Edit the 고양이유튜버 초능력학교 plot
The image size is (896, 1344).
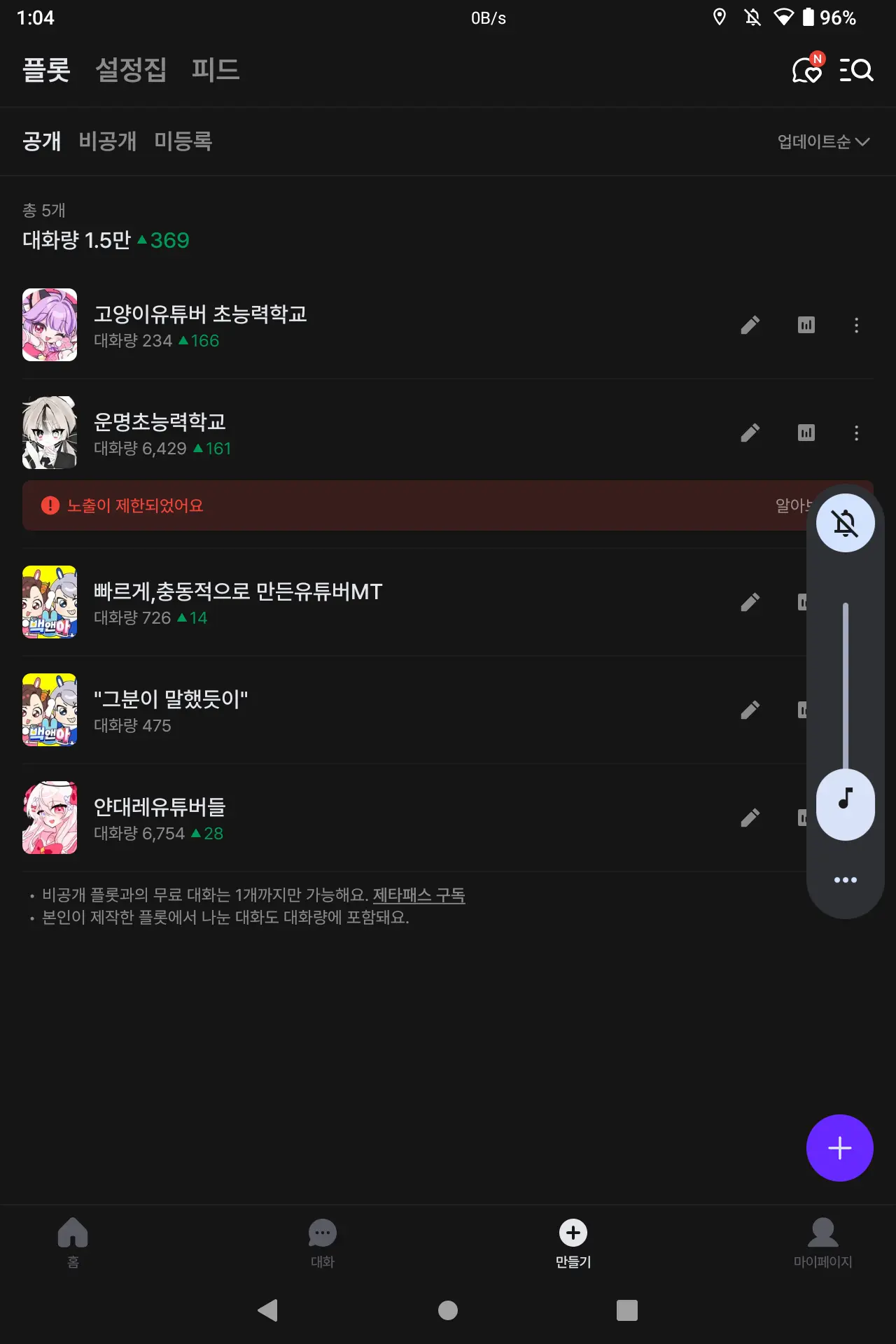pos(750,325)
